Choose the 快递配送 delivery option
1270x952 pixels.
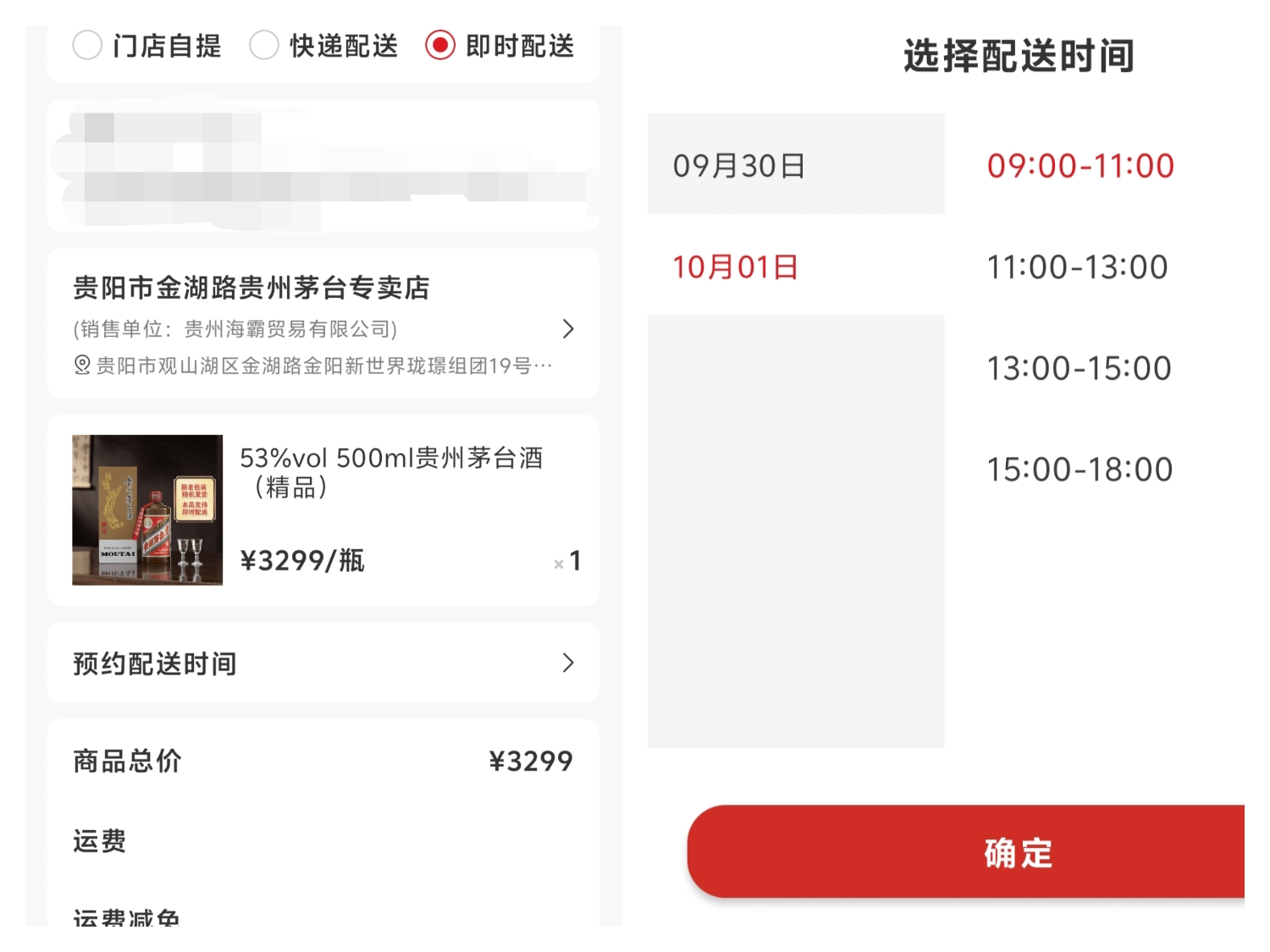[324, 46]
